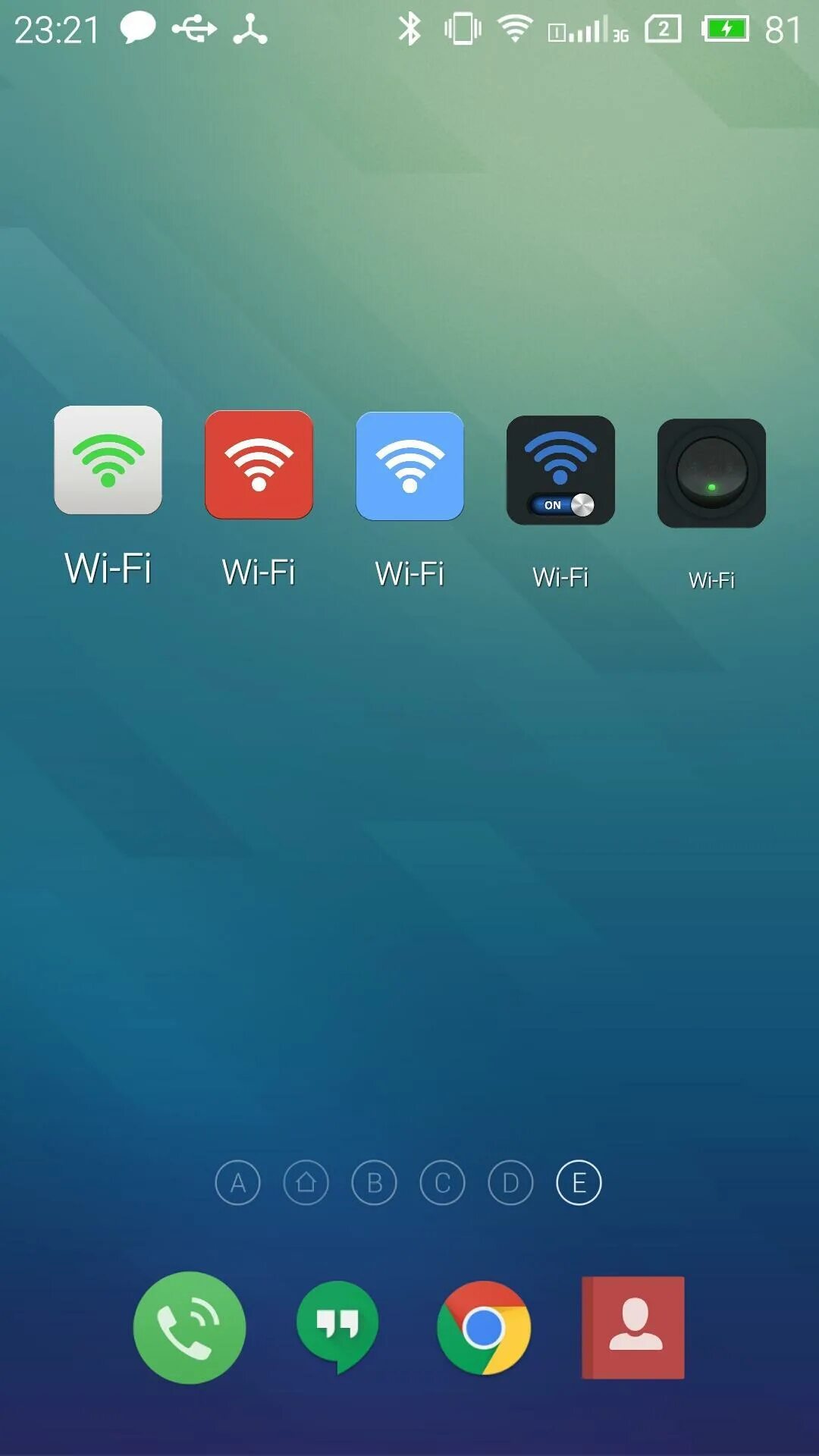Switch to page C
Image resolution: width=819 pixels, height=1456 pixels.
442,1182
